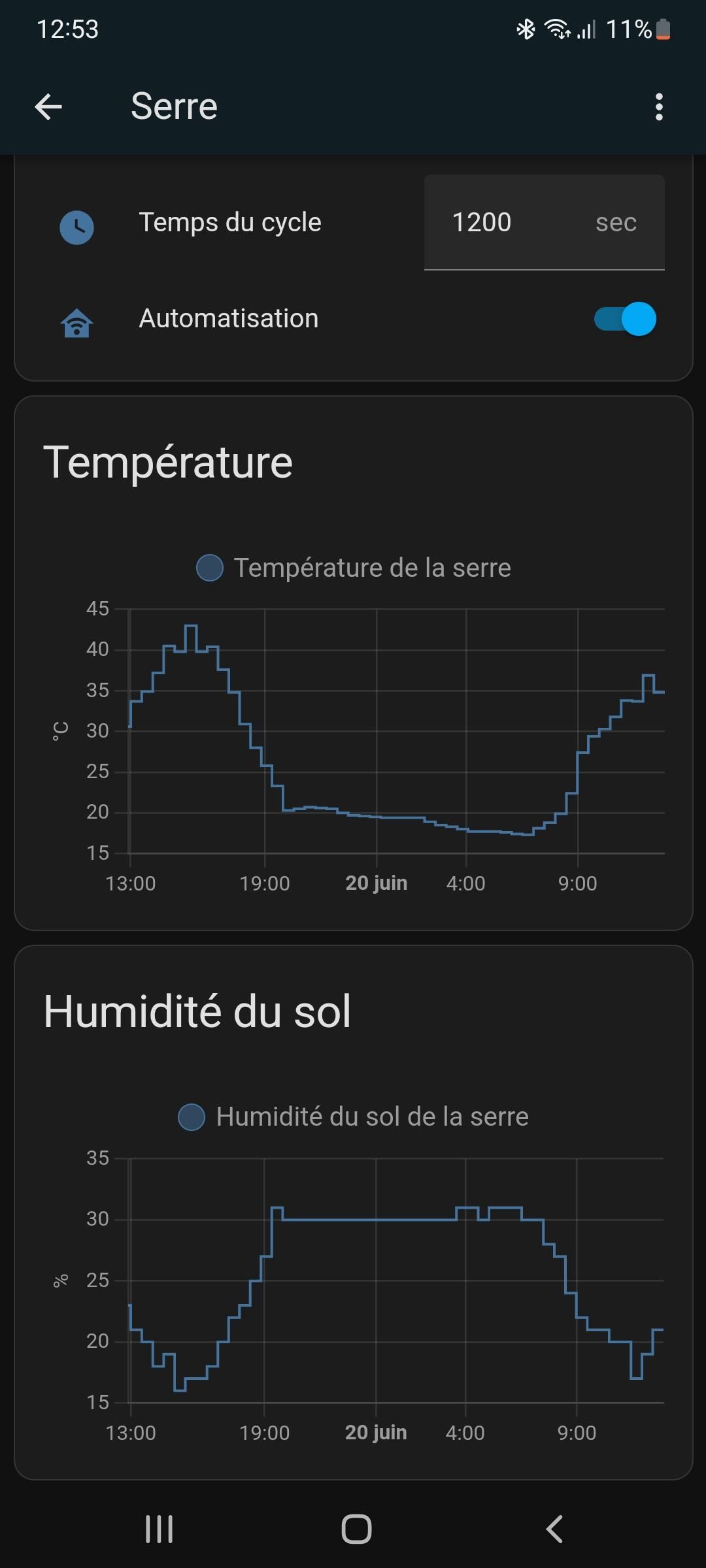Viewport: 706px width, 1568px height.
Task: Open the system recent apps view
Action: tap(159, 1529)
